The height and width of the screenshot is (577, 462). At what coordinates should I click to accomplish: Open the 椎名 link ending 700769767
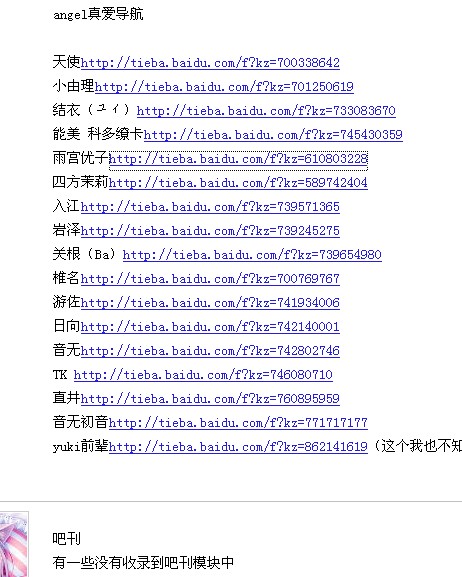click(x=210, y=279)
